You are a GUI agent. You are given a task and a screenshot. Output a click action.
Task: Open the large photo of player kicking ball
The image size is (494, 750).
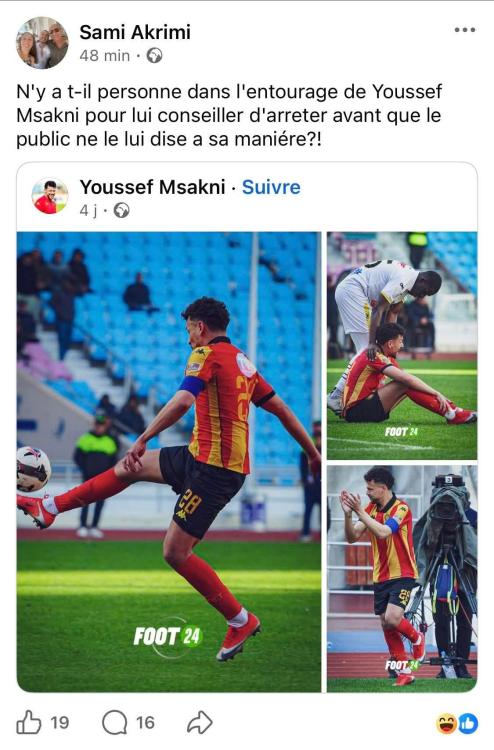point(169,462)
